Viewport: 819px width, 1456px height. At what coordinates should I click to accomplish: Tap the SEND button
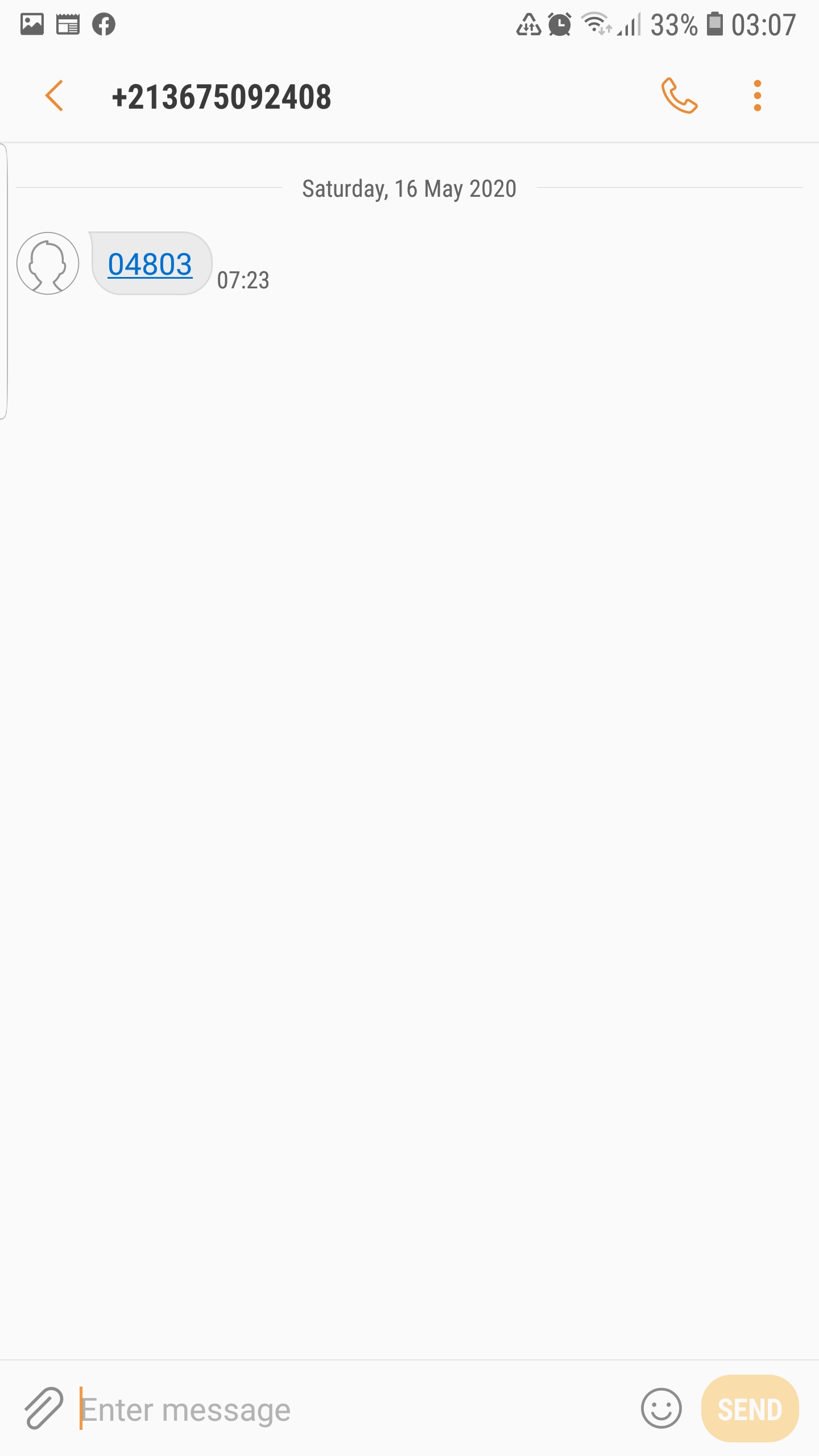750,1409
